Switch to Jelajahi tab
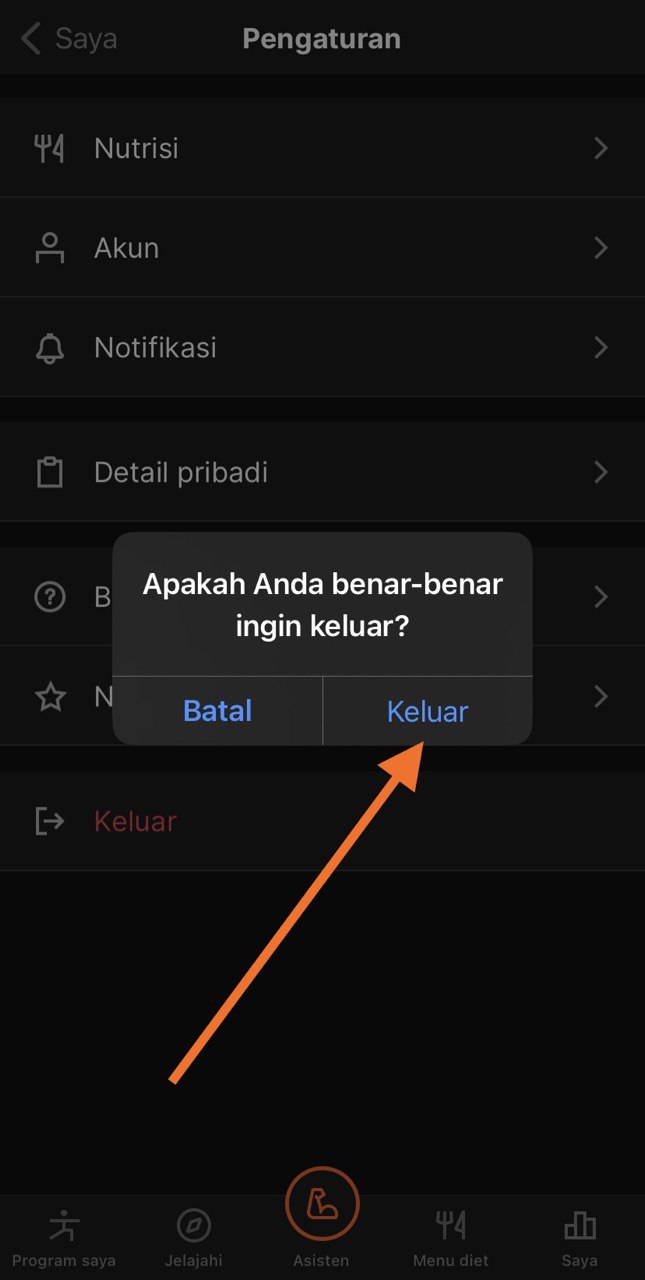The width and height of the screenshot is (645, 1280). tap(193, 1238)
